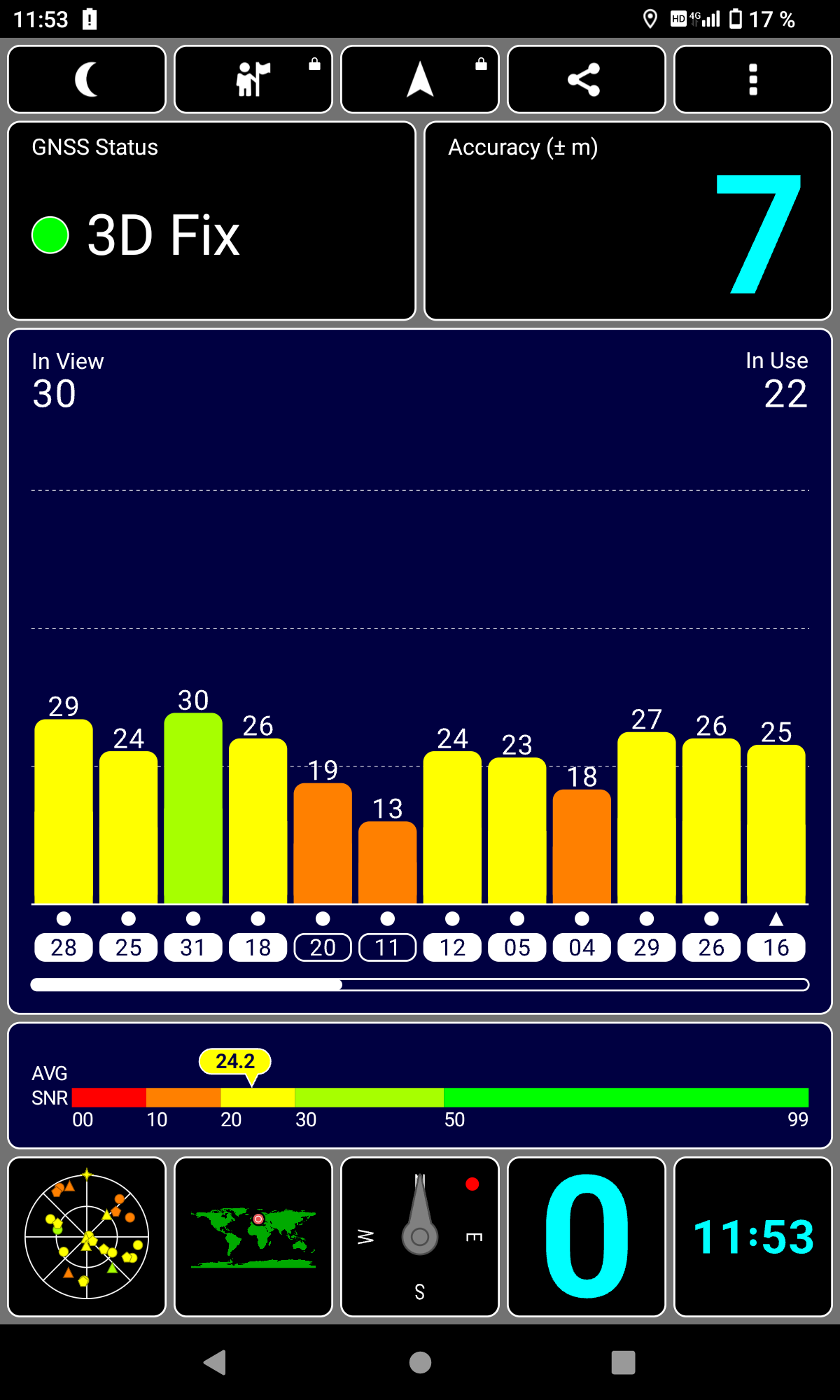Toggle night mode with the moon button
Image resolution: width=840 pixels, height=1400 pixels.
(87, 79)
